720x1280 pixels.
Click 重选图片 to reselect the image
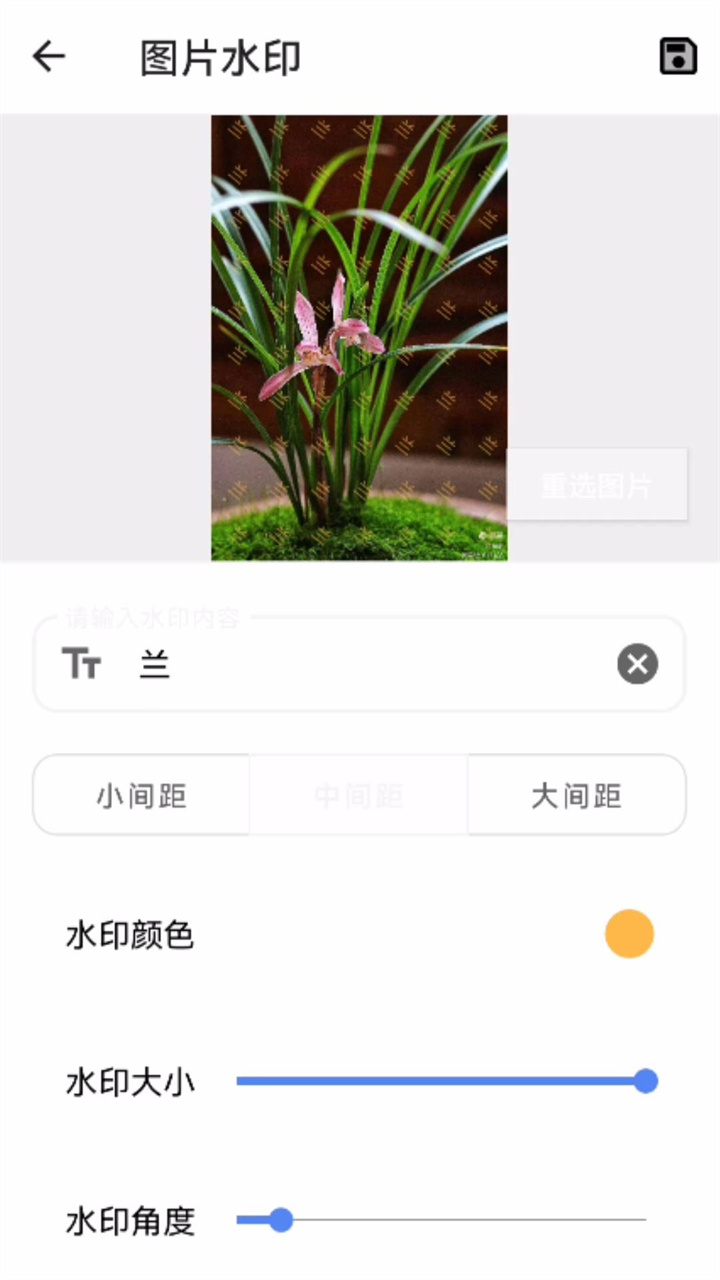point(597,485)
